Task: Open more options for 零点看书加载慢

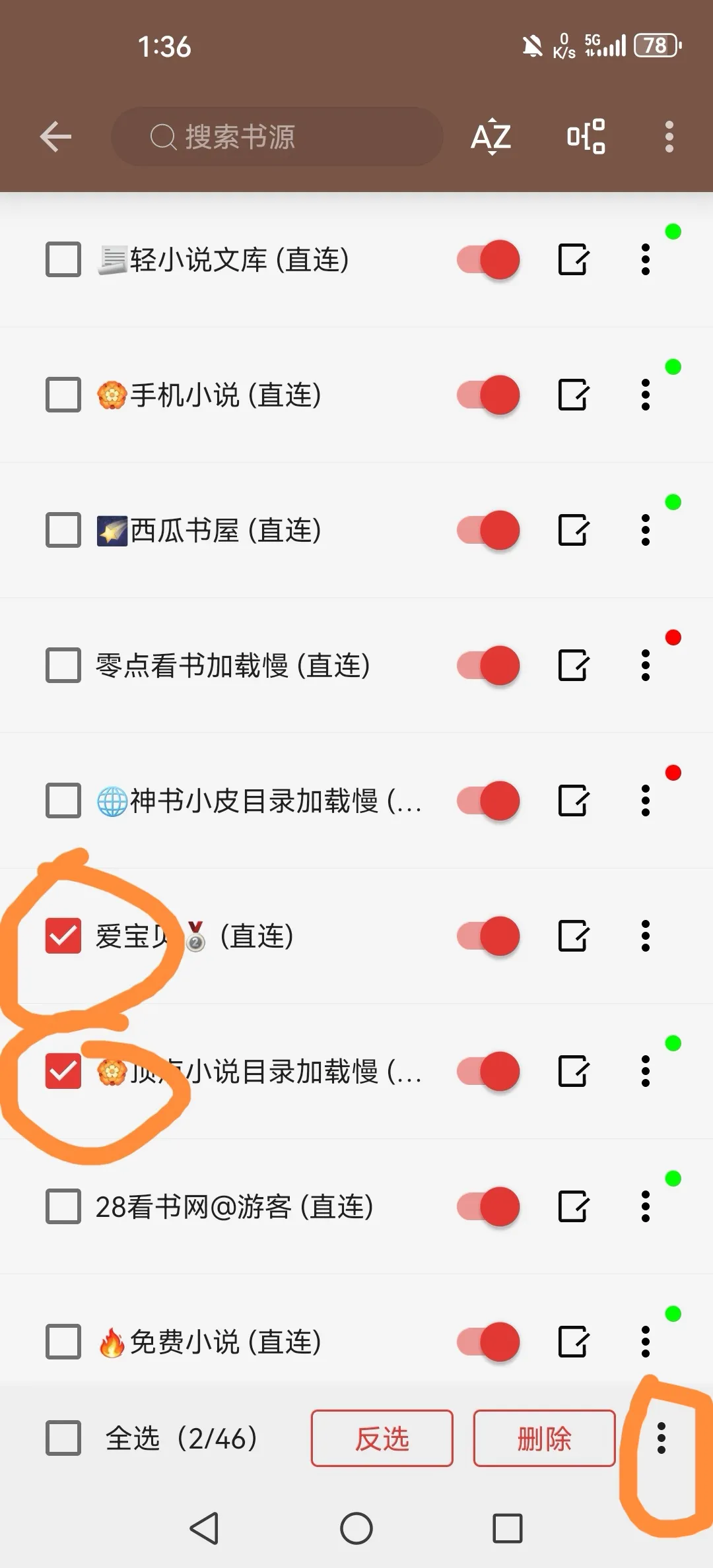Action: pos(646,665)
